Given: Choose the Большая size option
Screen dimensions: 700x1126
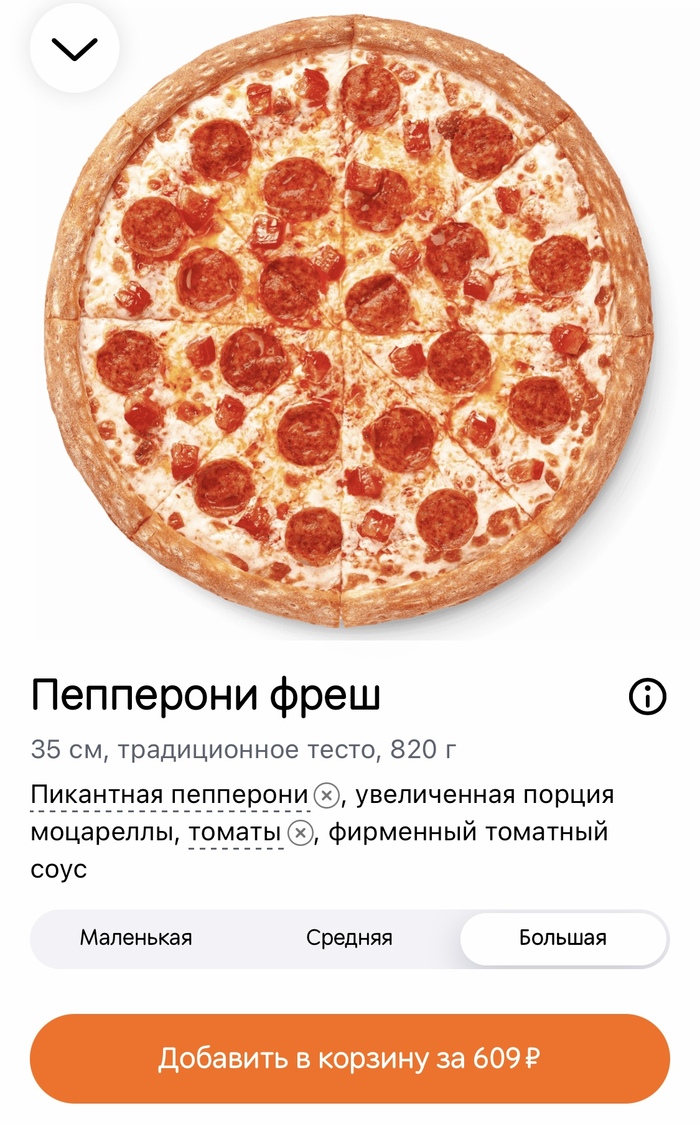Looking at the screenshot, I should (x=563, y=938).
